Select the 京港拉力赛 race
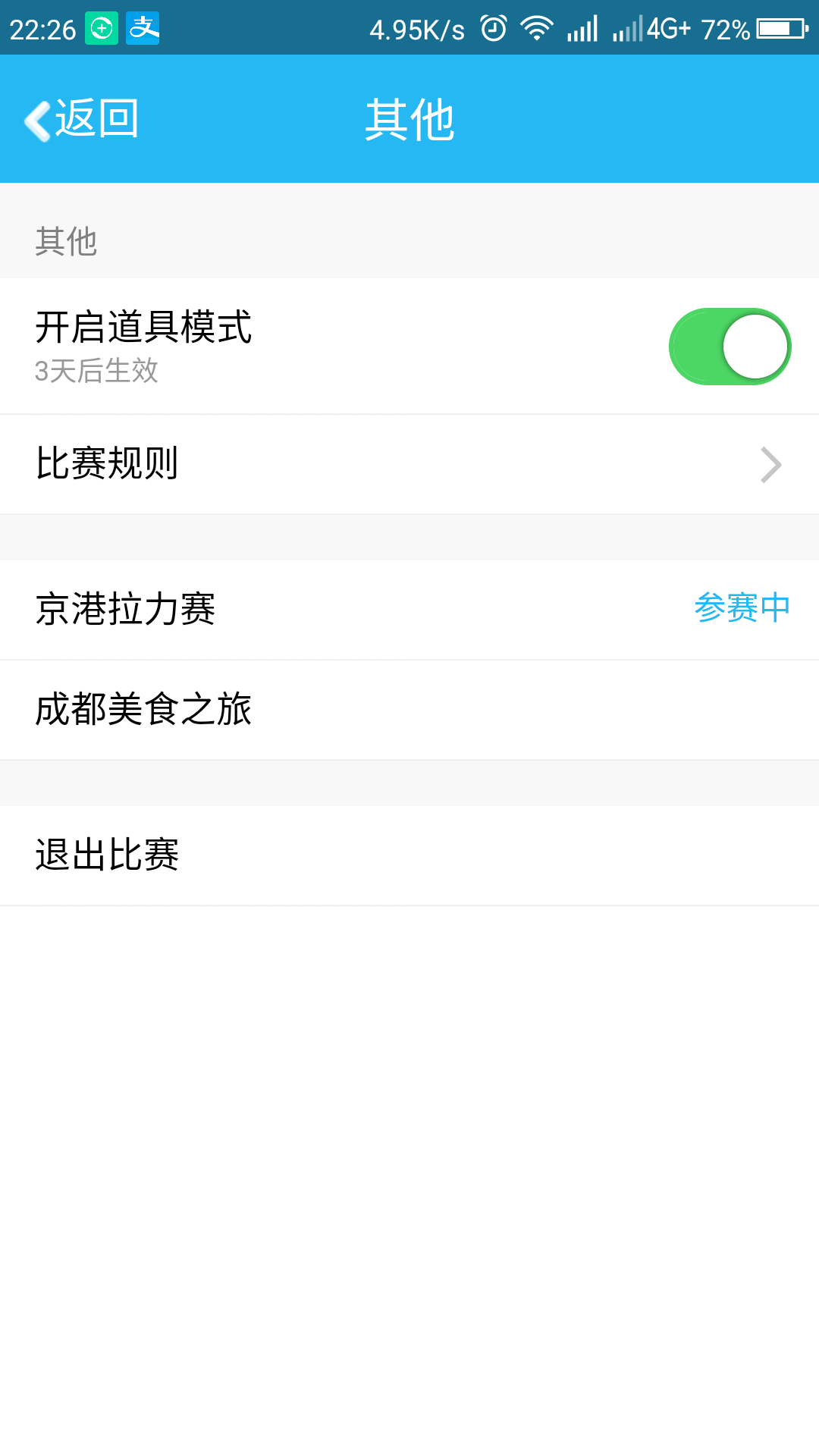This screenshot has width=819, height=1456. 409,610
